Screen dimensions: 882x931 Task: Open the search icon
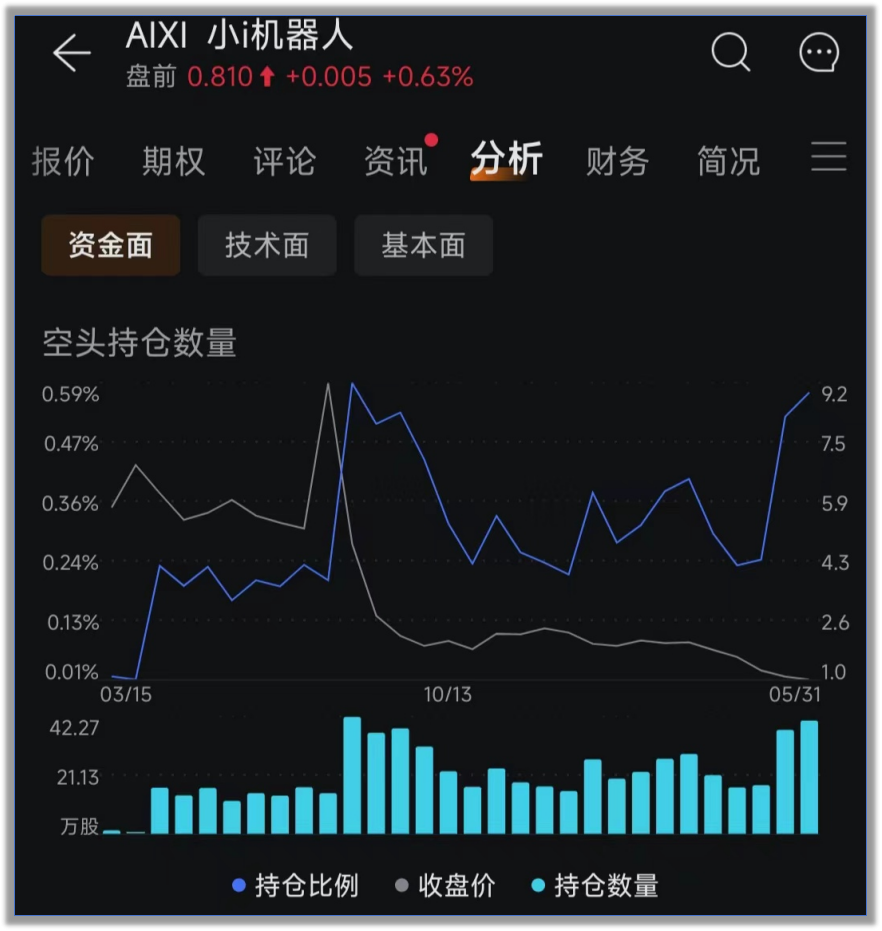click(729, 53)
